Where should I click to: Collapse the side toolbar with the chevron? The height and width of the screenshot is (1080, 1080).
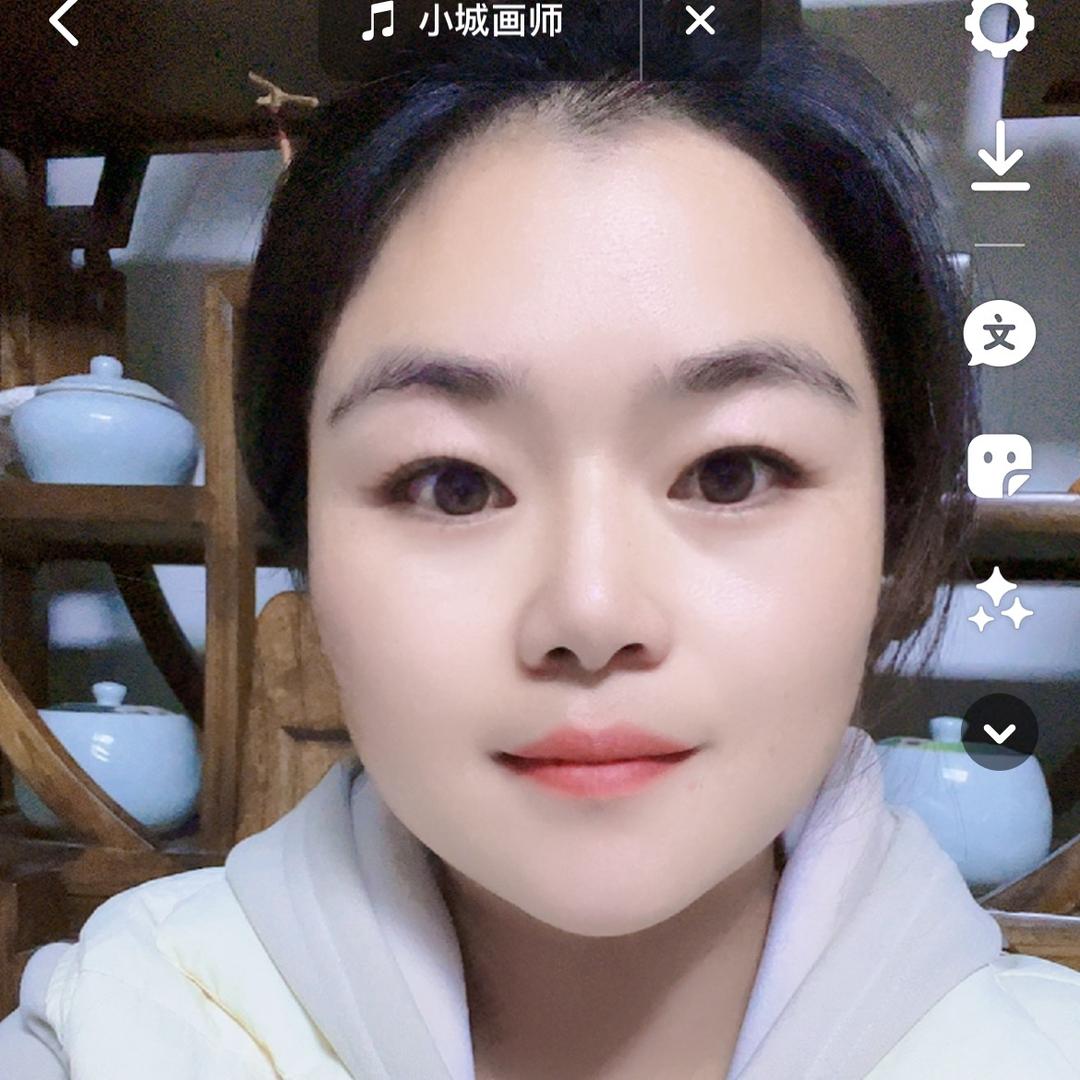click(999, 733)
